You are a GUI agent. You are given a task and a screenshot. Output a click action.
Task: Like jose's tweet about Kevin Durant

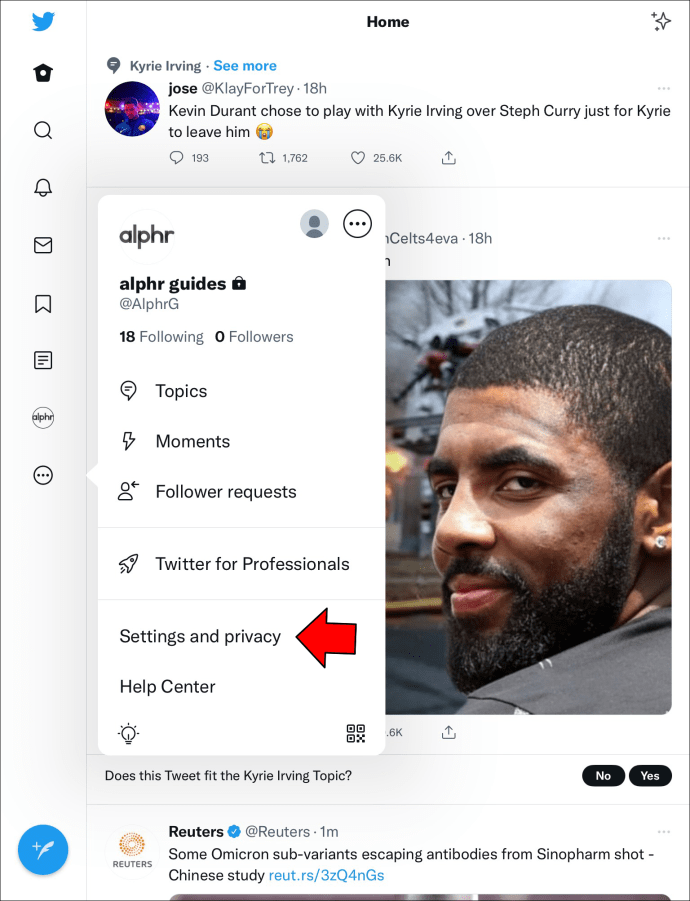tap(358, 158)
